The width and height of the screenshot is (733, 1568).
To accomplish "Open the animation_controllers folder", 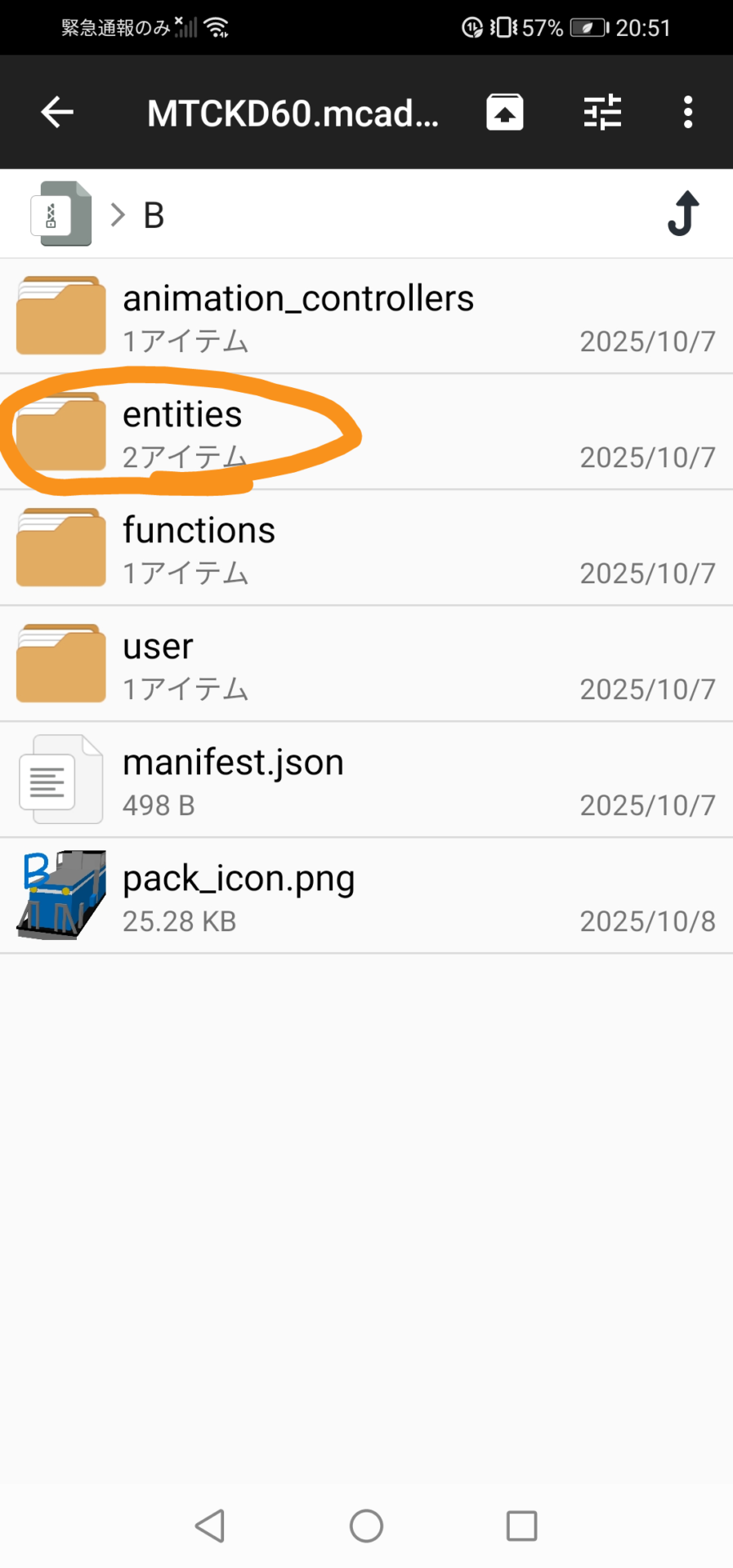I will click(x=297, y=317).
